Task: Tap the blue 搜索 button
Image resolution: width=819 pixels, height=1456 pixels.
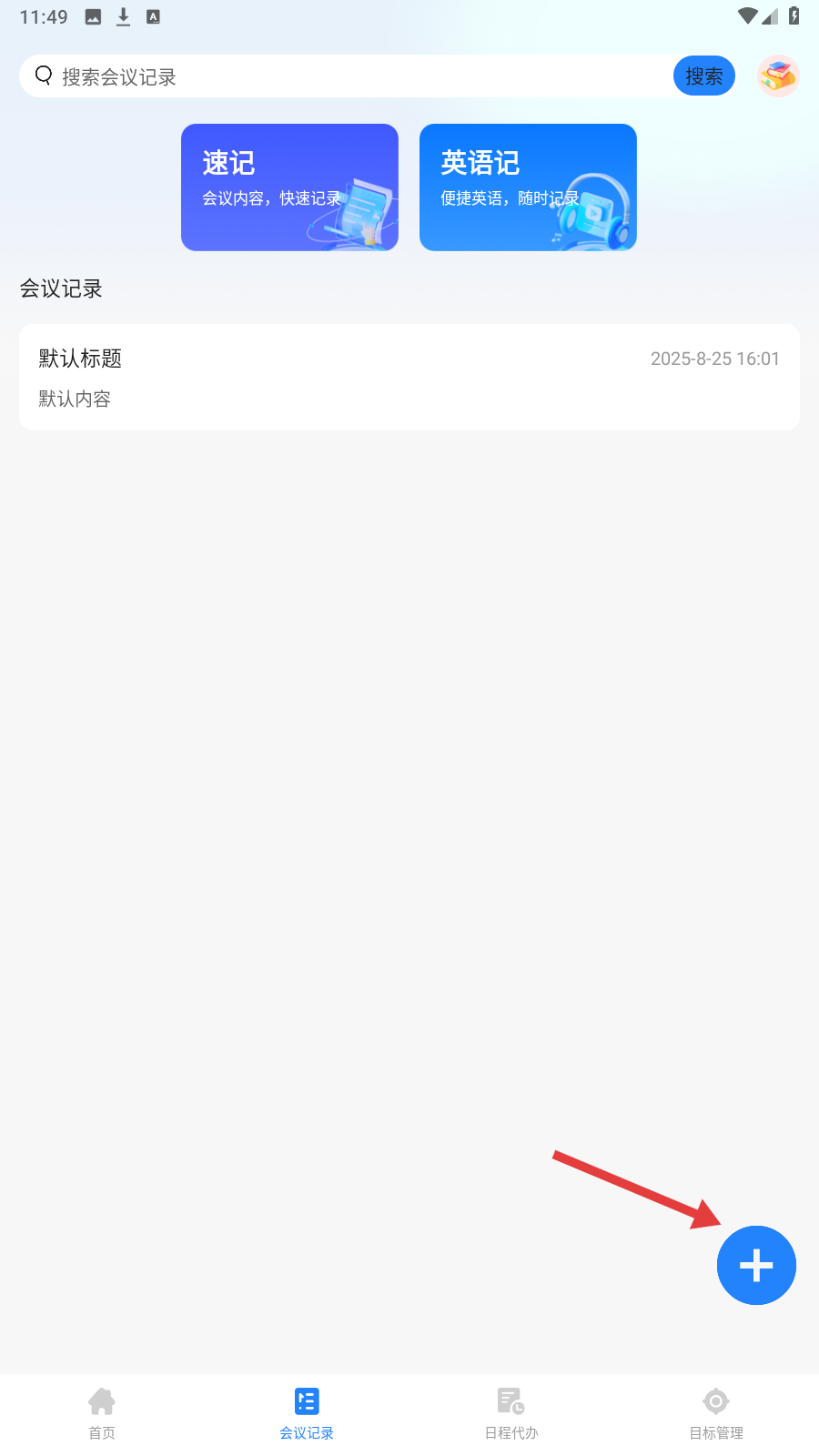Action: [703, 76]
